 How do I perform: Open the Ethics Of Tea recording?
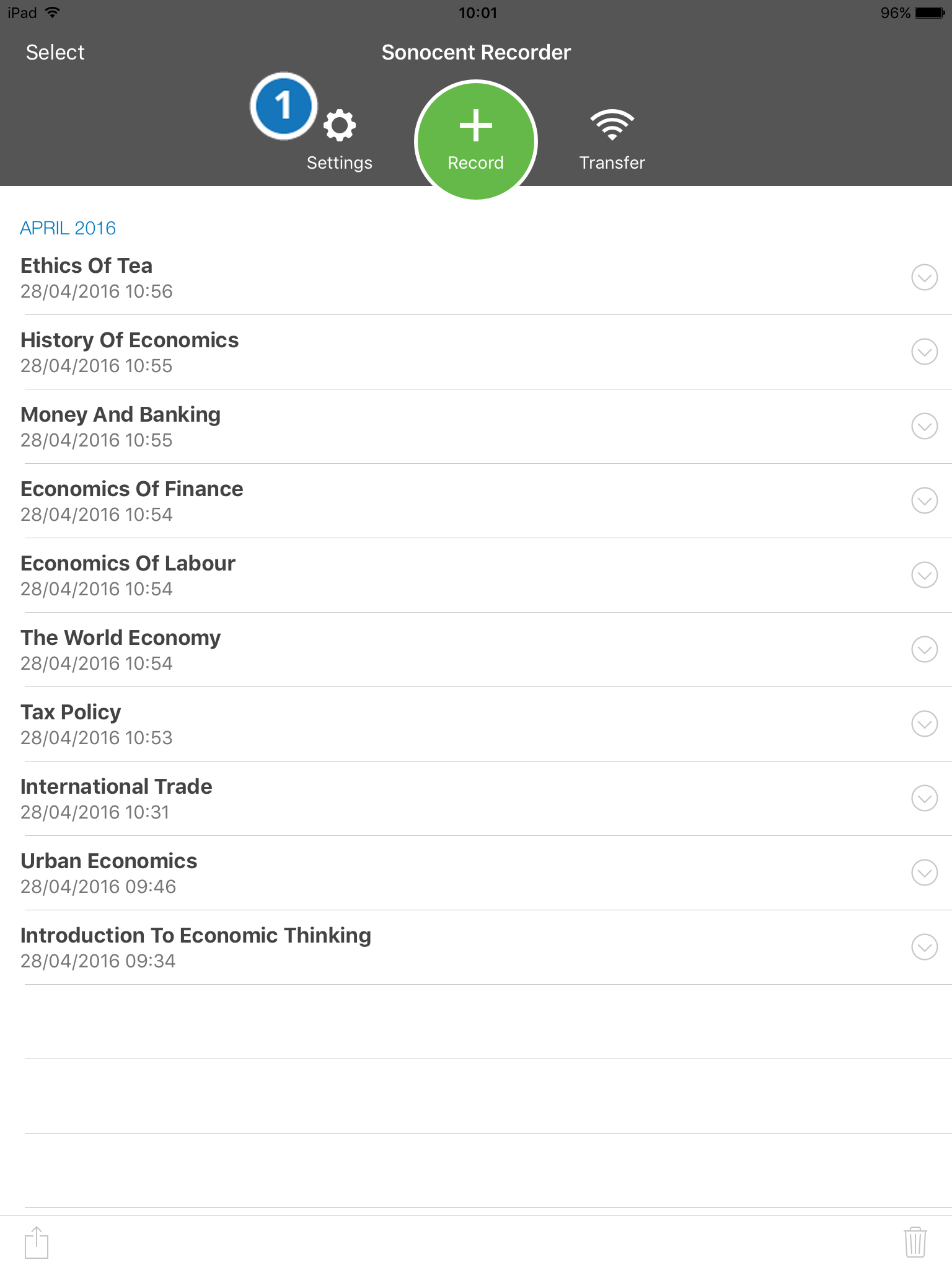[87, 277]
